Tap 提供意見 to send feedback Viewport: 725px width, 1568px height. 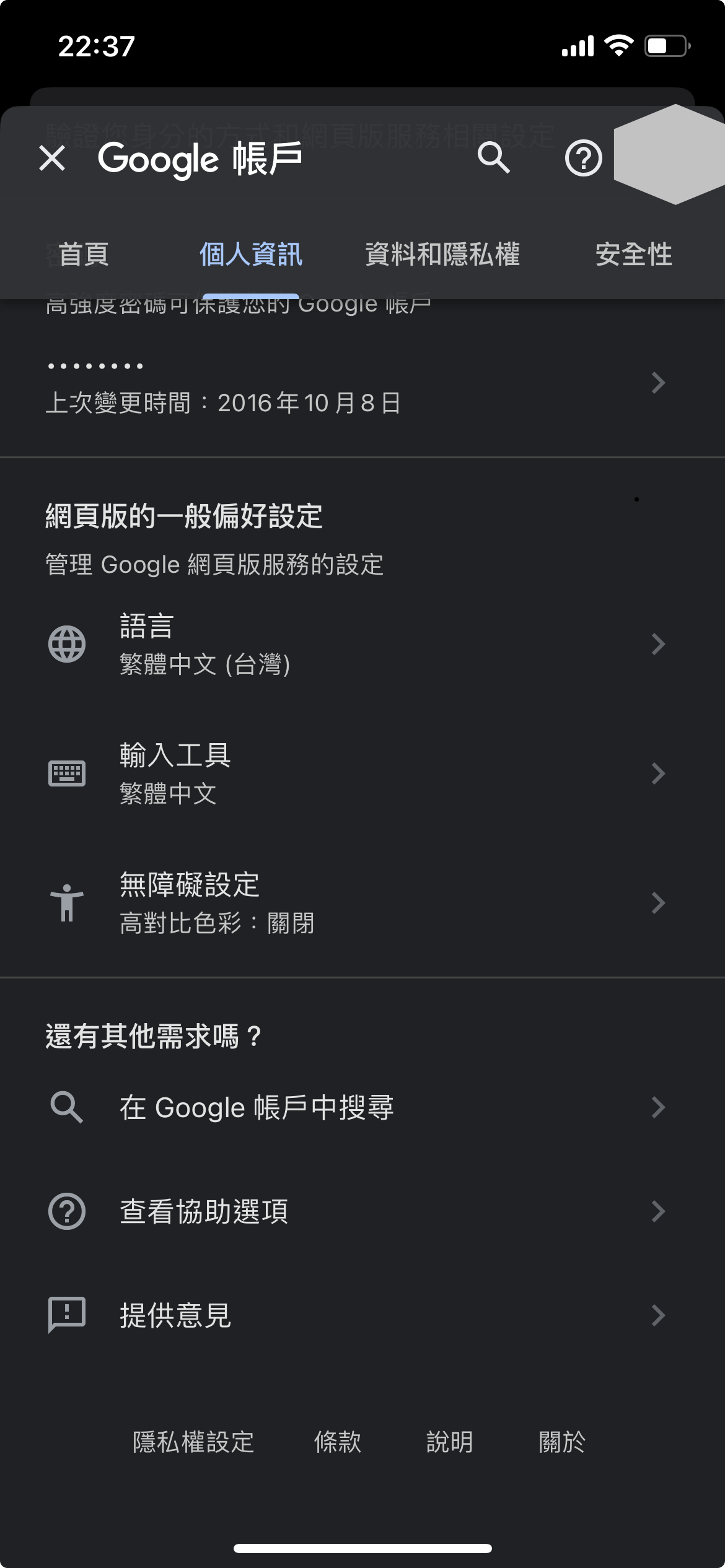coord(362,1315)
